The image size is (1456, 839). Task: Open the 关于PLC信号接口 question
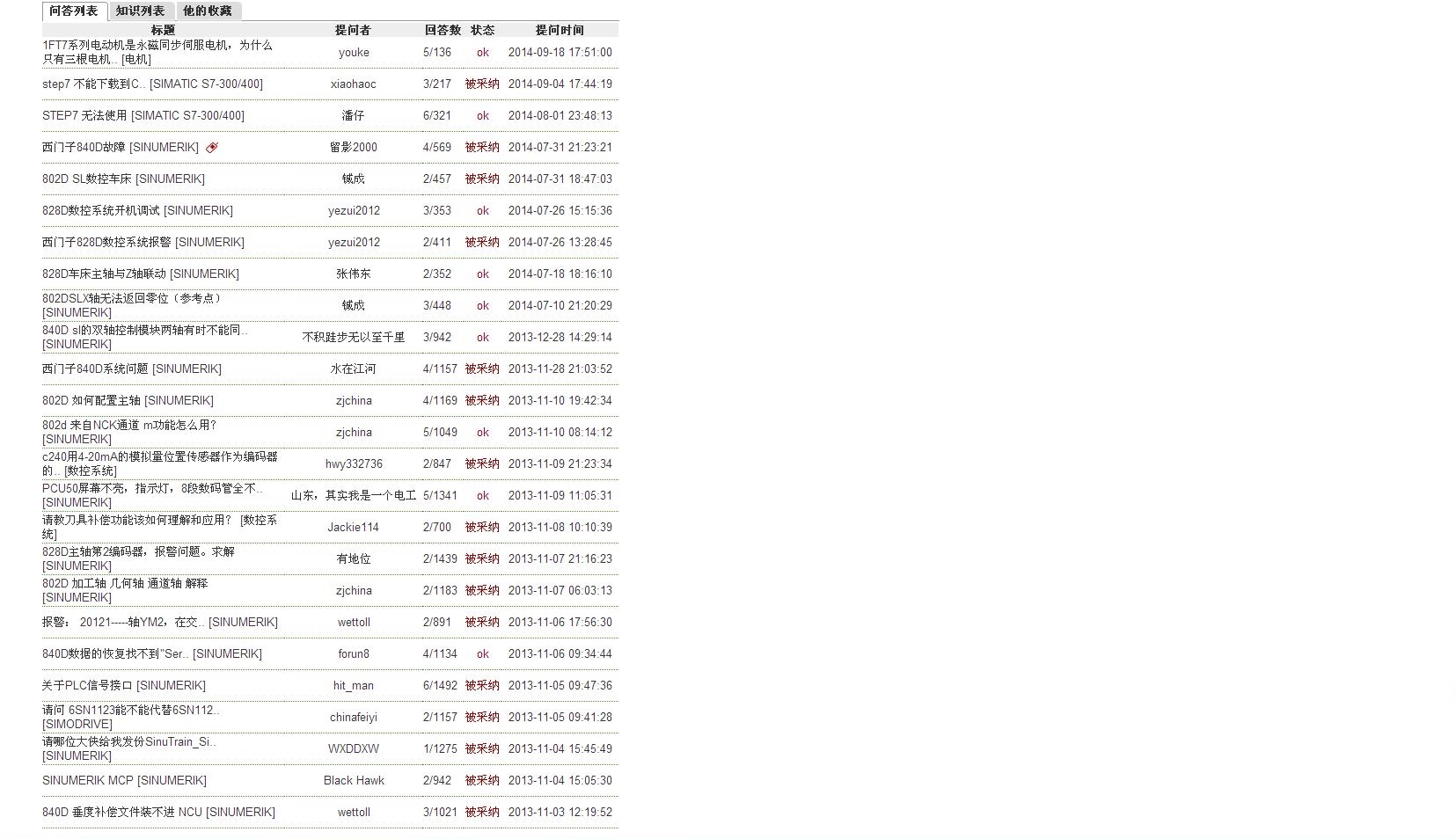(87, 686)
